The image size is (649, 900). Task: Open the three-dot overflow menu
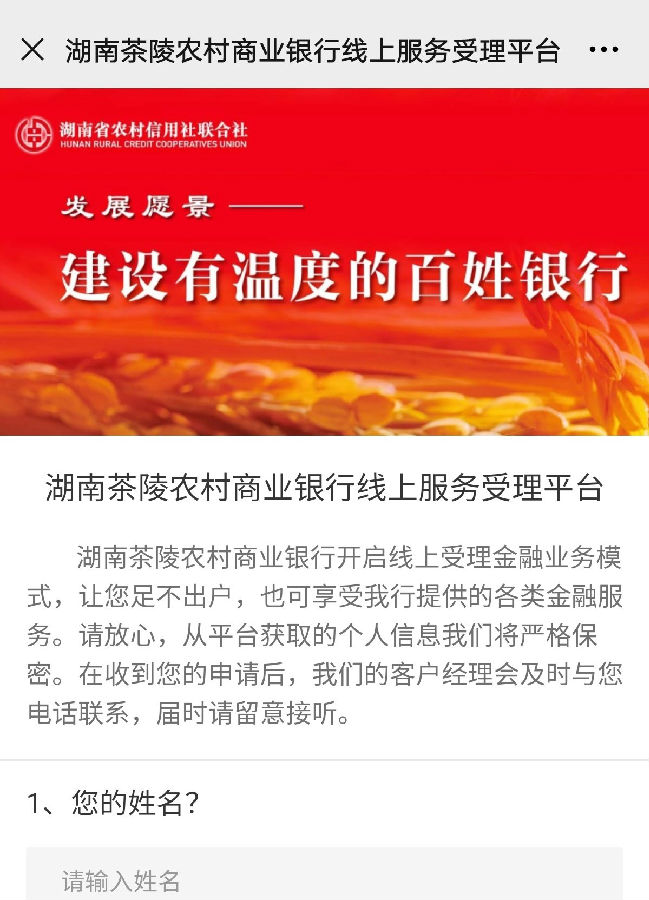pyautogui.click(x=604, y=50)
